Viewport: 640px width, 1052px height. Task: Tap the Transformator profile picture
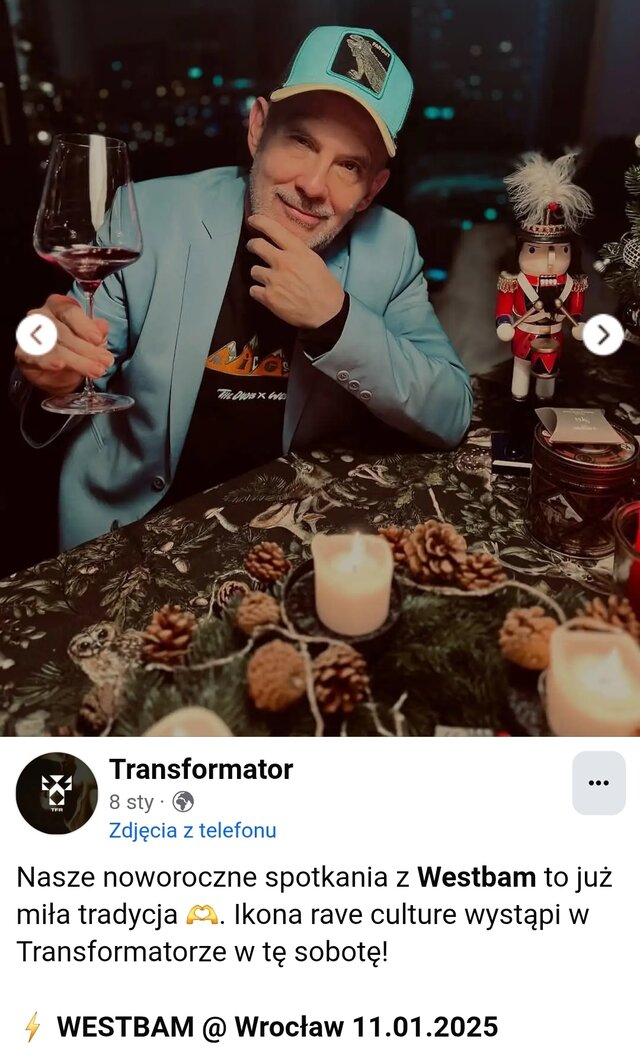[x=57, y=793]
